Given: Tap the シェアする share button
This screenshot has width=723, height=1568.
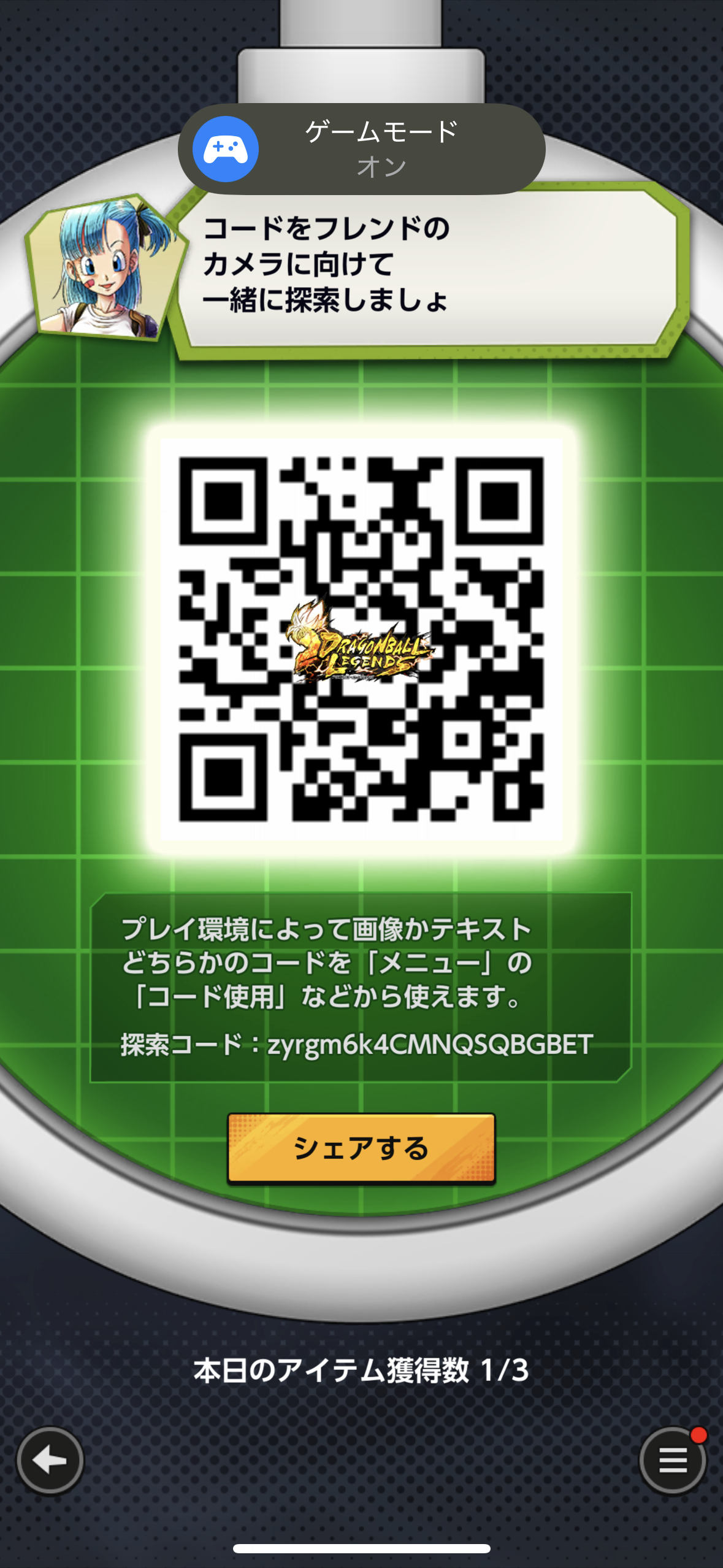Looking at the screenshot, I should point(361,1148).
